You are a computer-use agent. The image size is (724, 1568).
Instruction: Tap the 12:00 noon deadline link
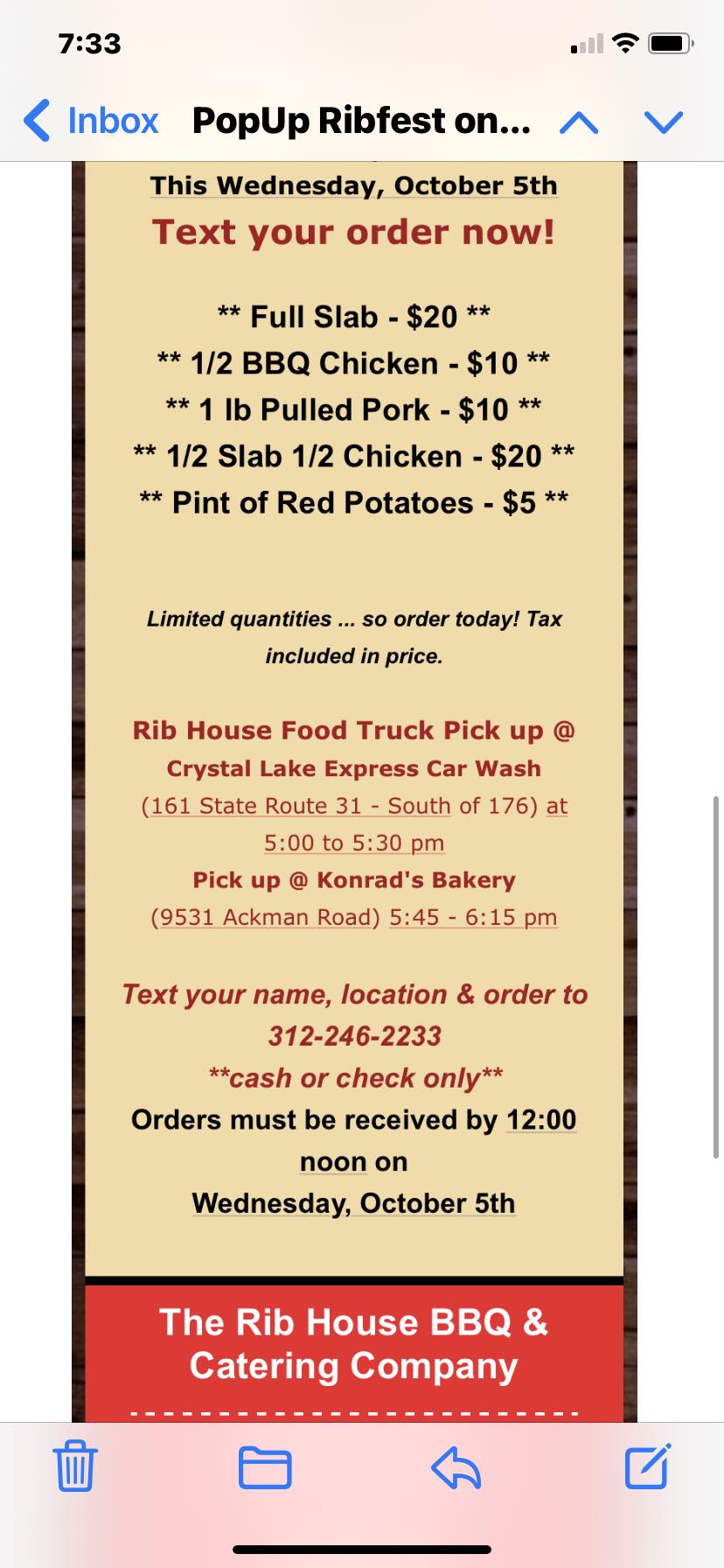pyautogui.click(x=541, y=1120)
